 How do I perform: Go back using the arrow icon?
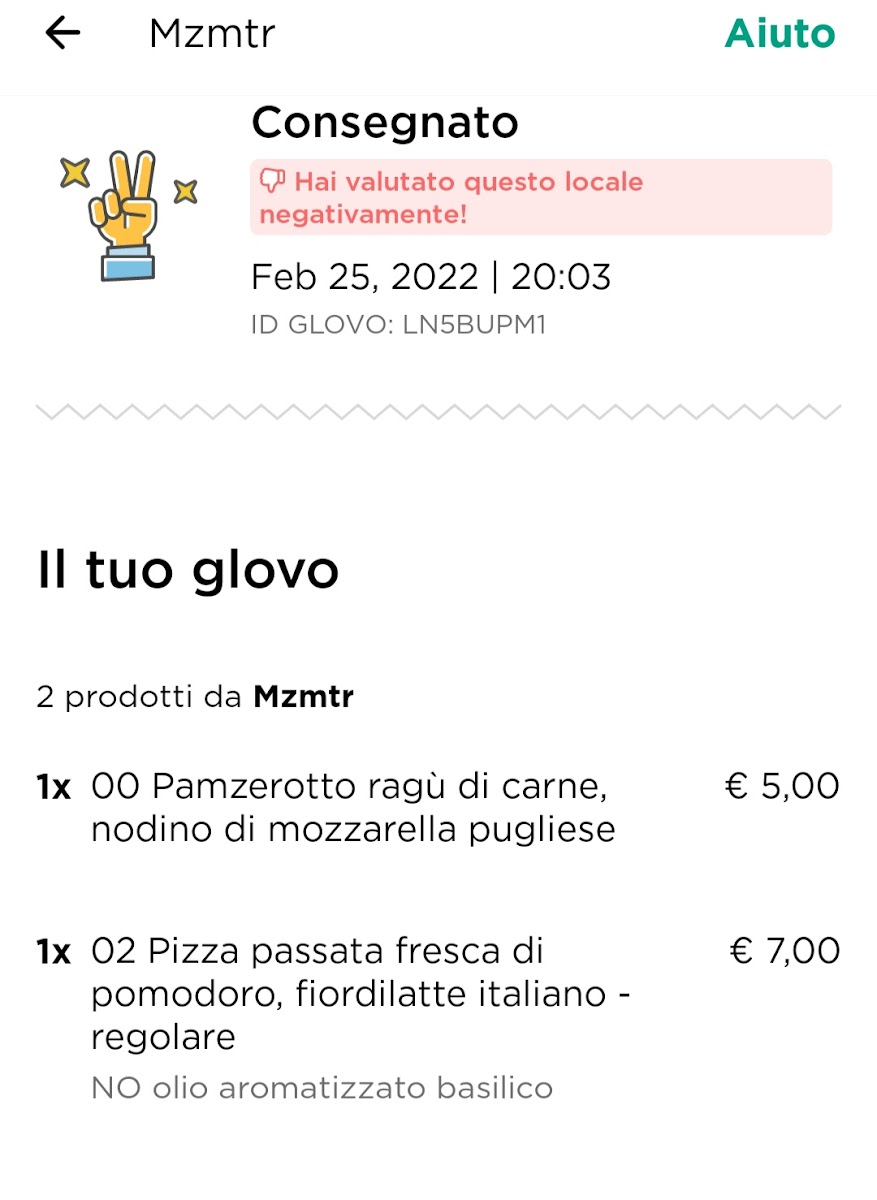tap(63, 34)
